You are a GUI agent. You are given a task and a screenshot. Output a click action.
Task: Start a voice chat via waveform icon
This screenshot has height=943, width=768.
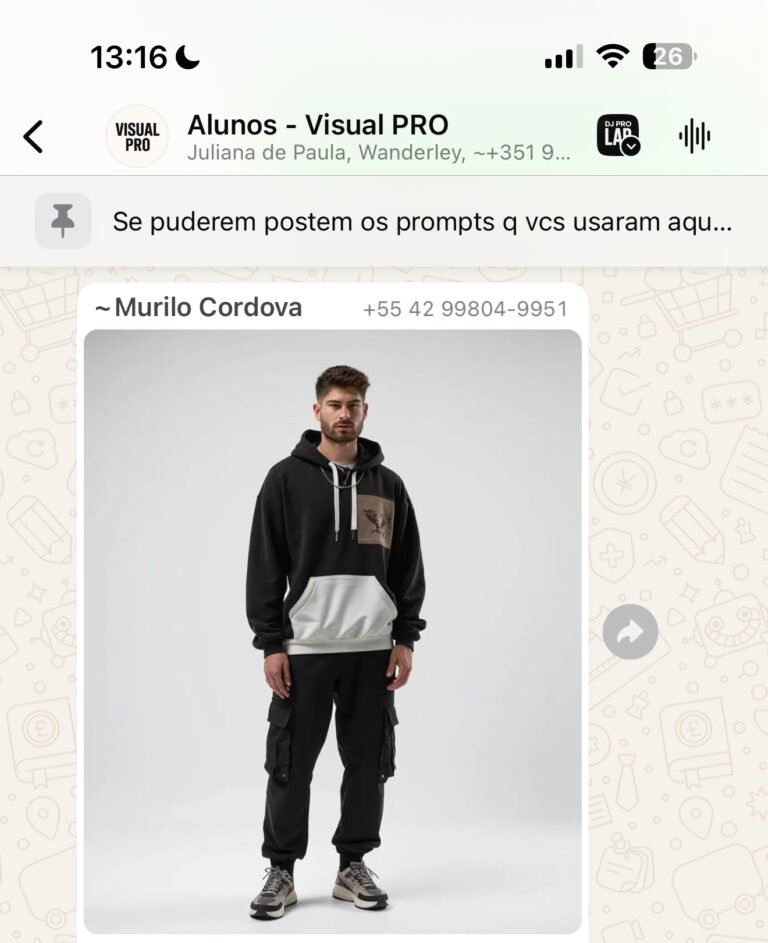(694, 136)
